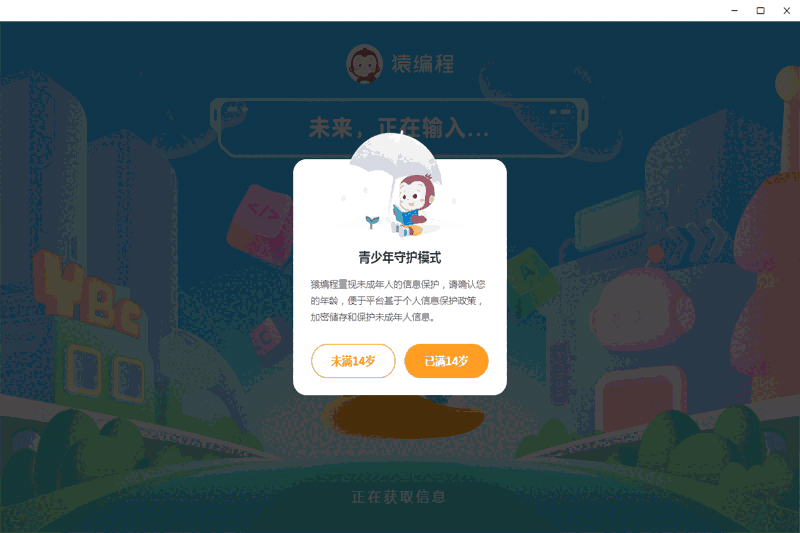Select the 未满14岁 option
This screenshot has height=533, width=800.
click(353, 361)
